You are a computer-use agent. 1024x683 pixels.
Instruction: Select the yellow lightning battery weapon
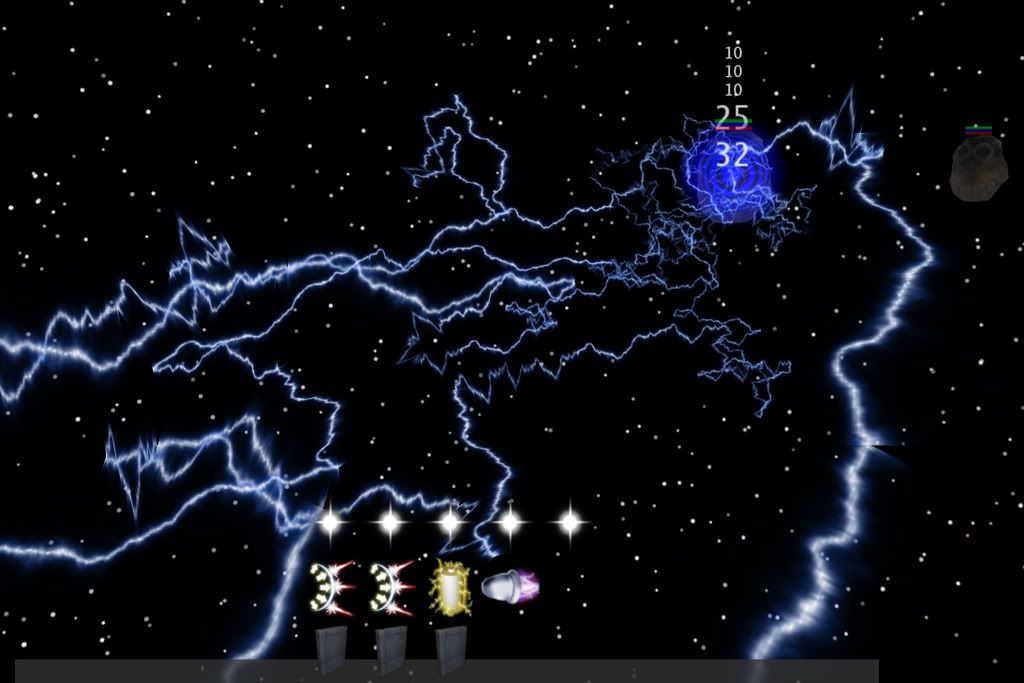[449, 588]
